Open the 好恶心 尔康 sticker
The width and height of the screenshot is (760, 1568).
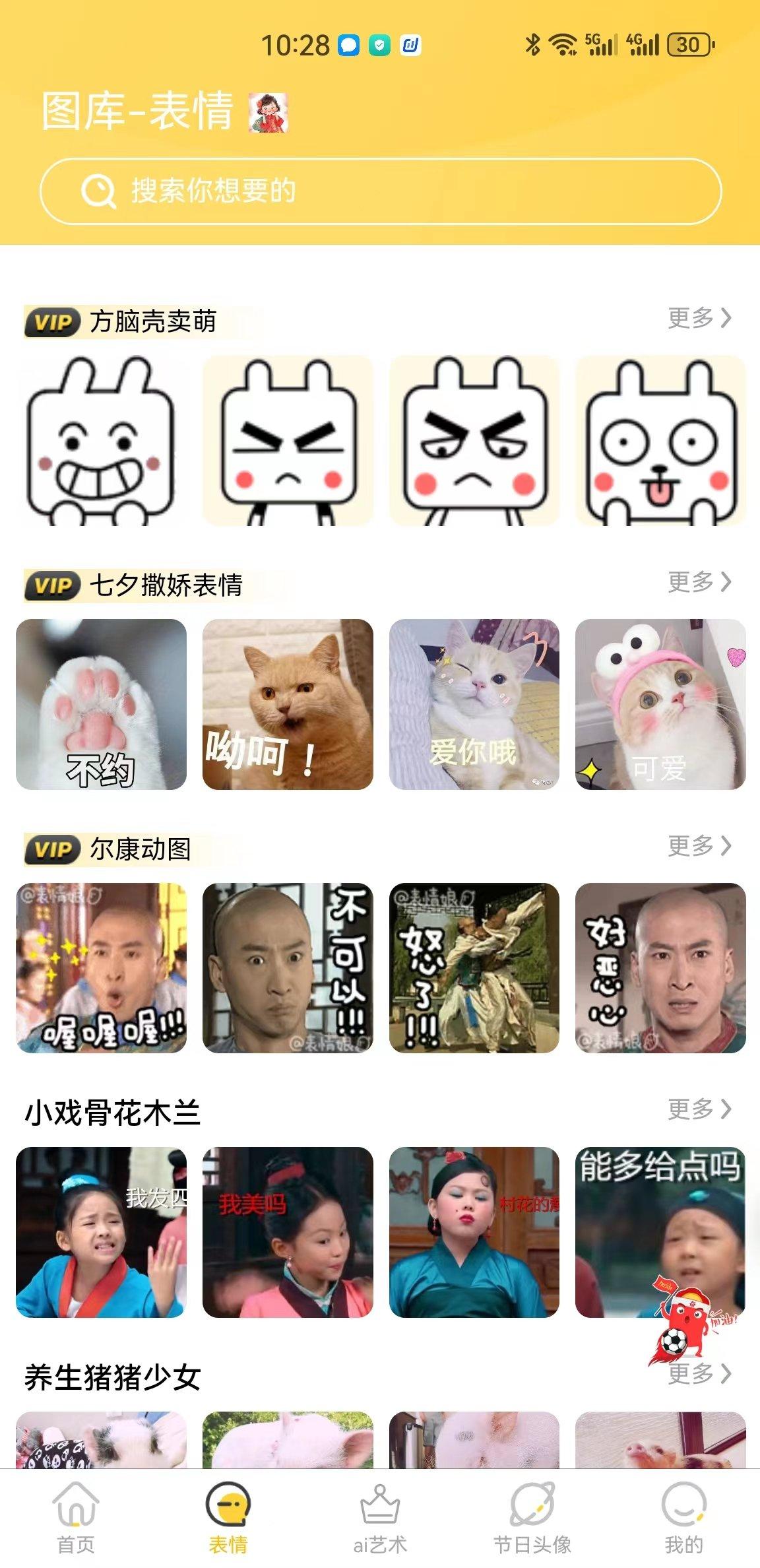click(x=660, y=968)
